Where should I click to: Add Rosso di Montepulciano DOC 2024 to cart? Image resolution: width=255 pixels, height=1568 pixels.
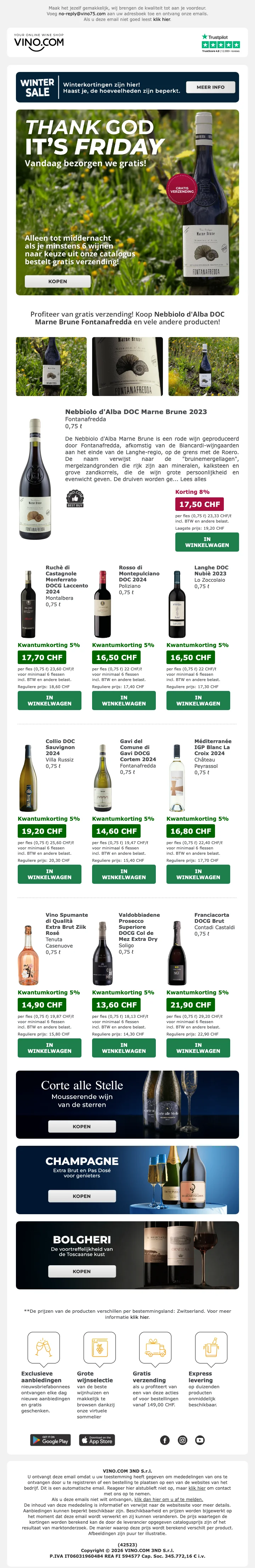point(124,700)
